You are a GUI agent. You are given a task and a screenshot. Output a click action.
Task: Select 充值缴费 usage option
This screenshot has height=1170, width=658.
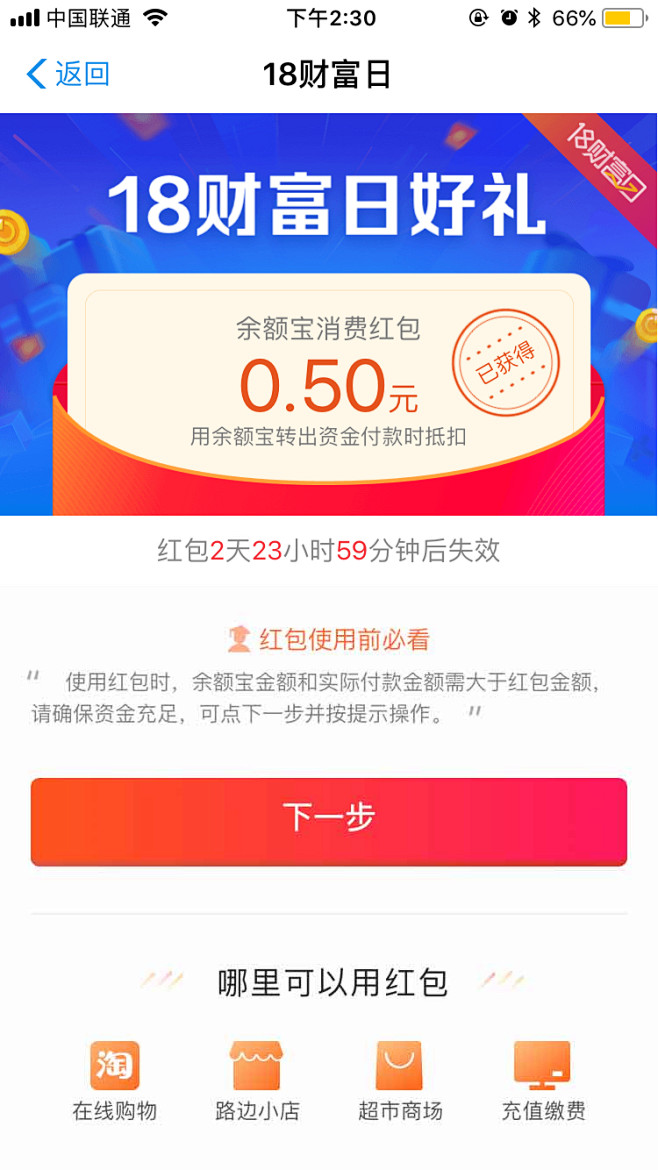click(543, 1081)
